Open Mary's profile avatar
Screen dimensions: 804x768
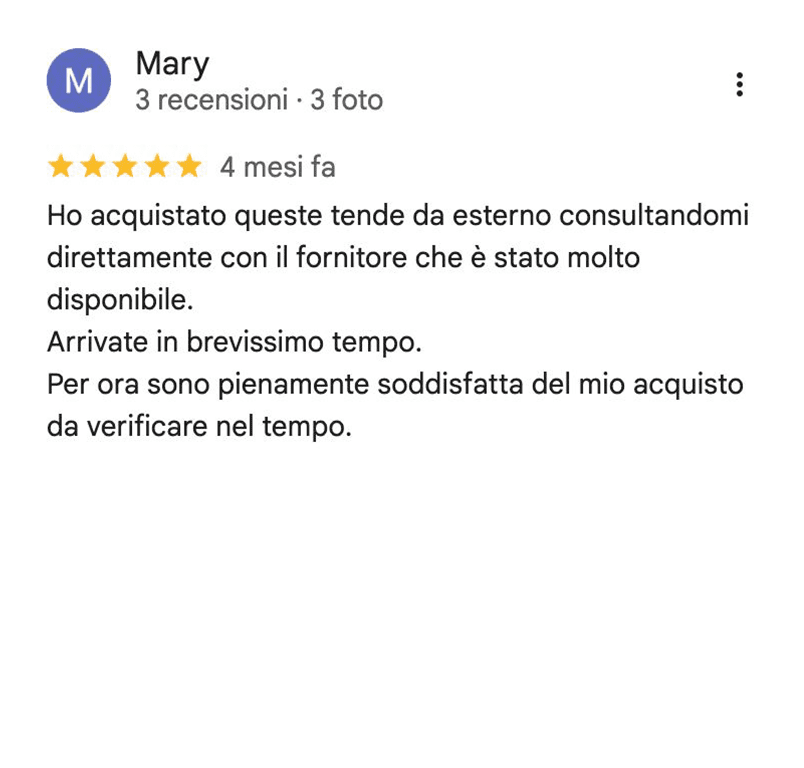79,81
